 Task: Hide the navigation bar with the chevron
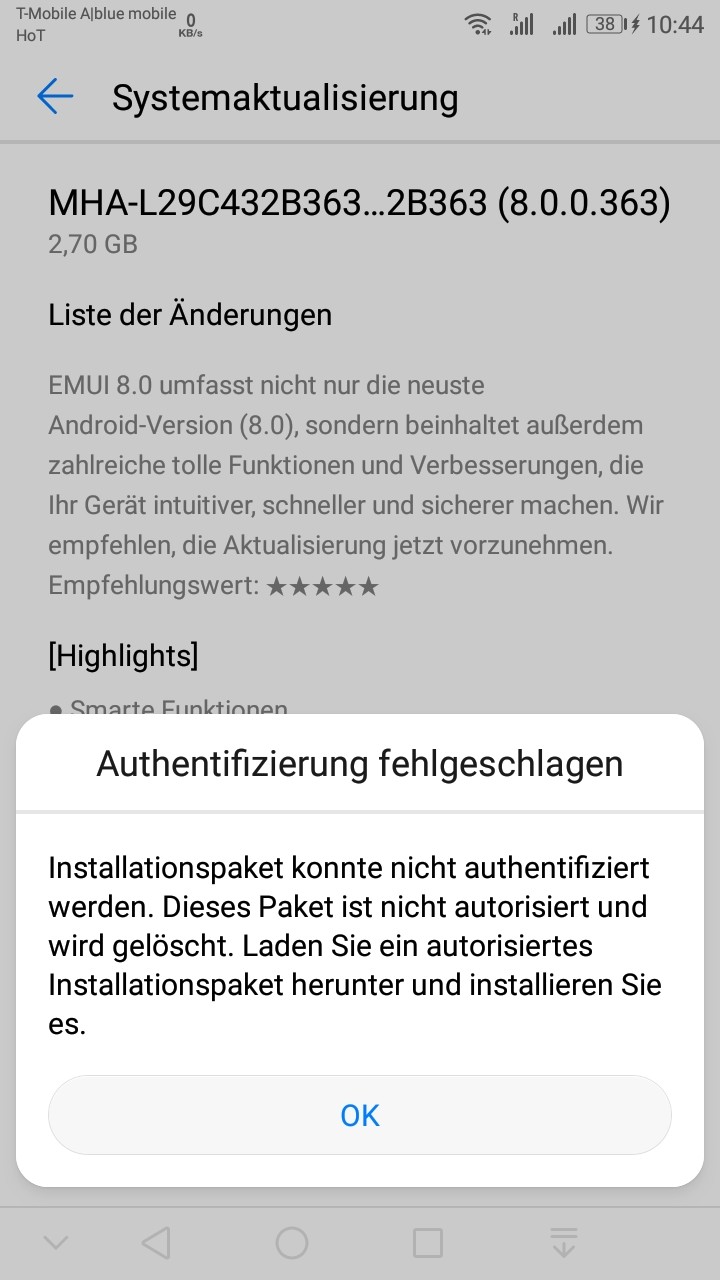[x=56, y=1243]
